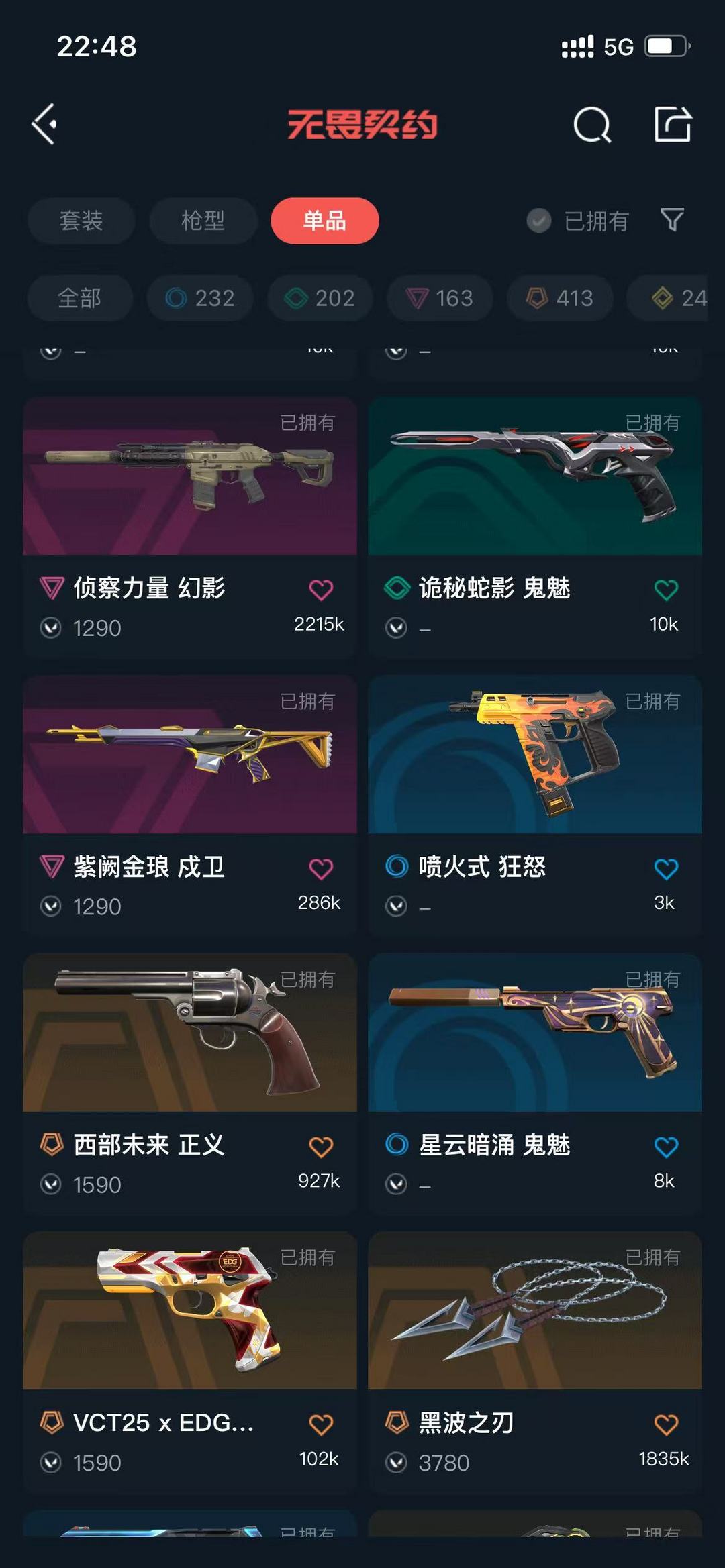
Task: Select the 全部 filter chip
Action: tap(79, 299)
